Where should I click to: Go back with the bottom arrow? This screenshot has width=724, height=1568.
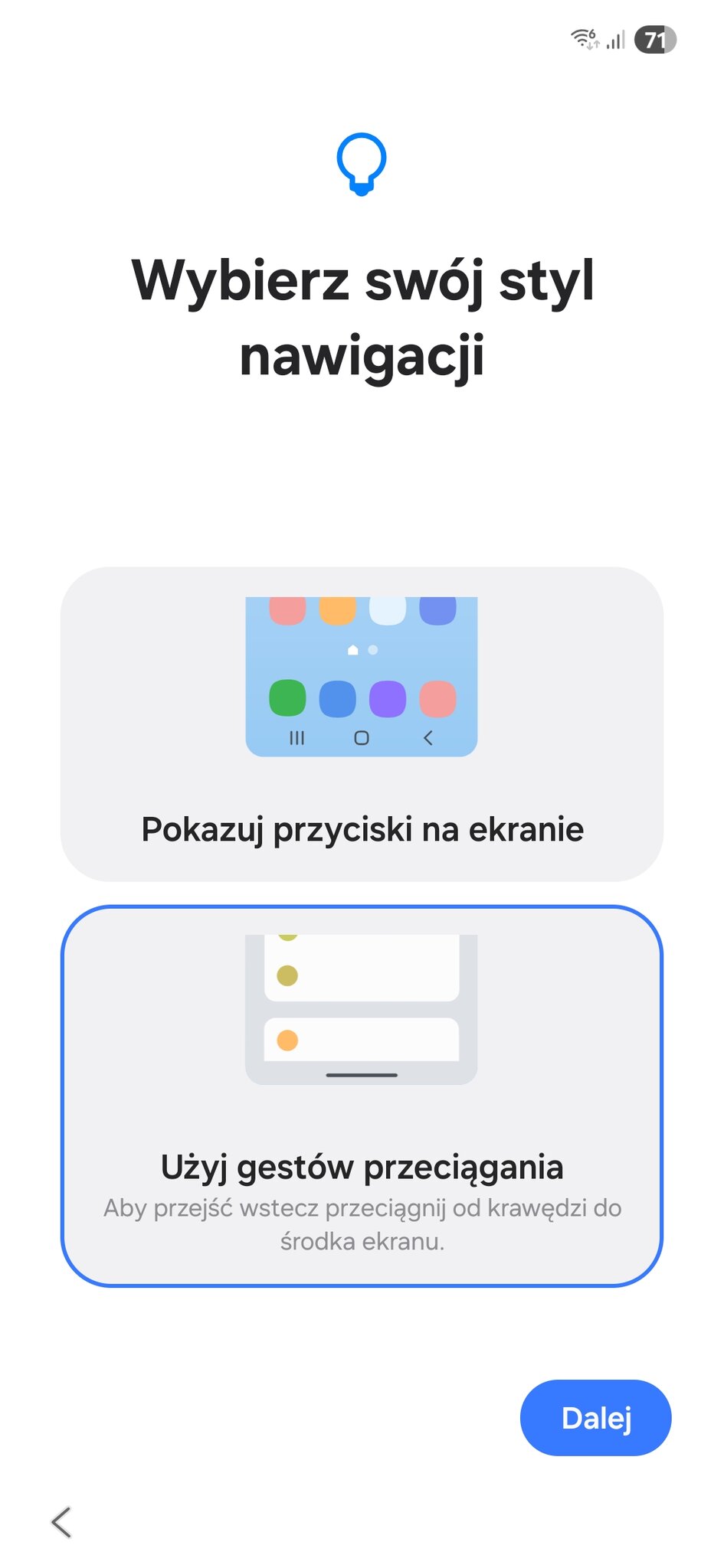click(x=61, y=1521)
